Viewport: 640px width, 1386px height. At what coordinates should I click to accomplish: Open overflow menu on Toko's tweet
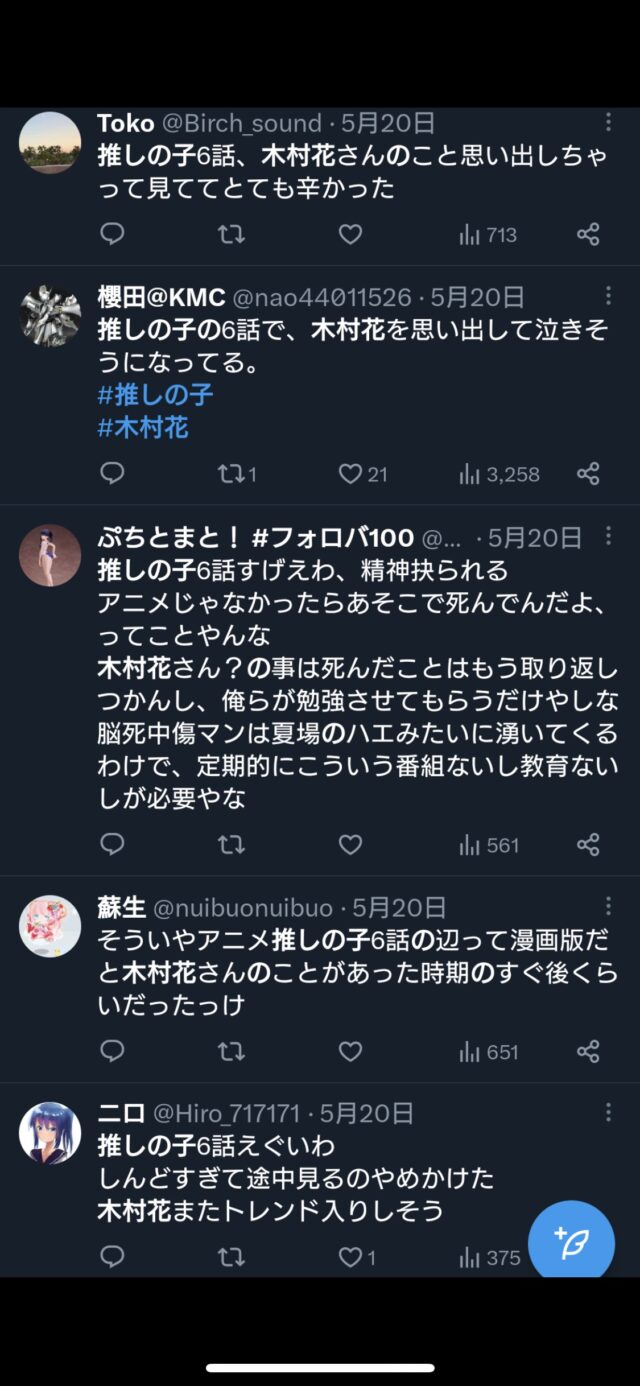pyautogui.click(x=608, y=123)
